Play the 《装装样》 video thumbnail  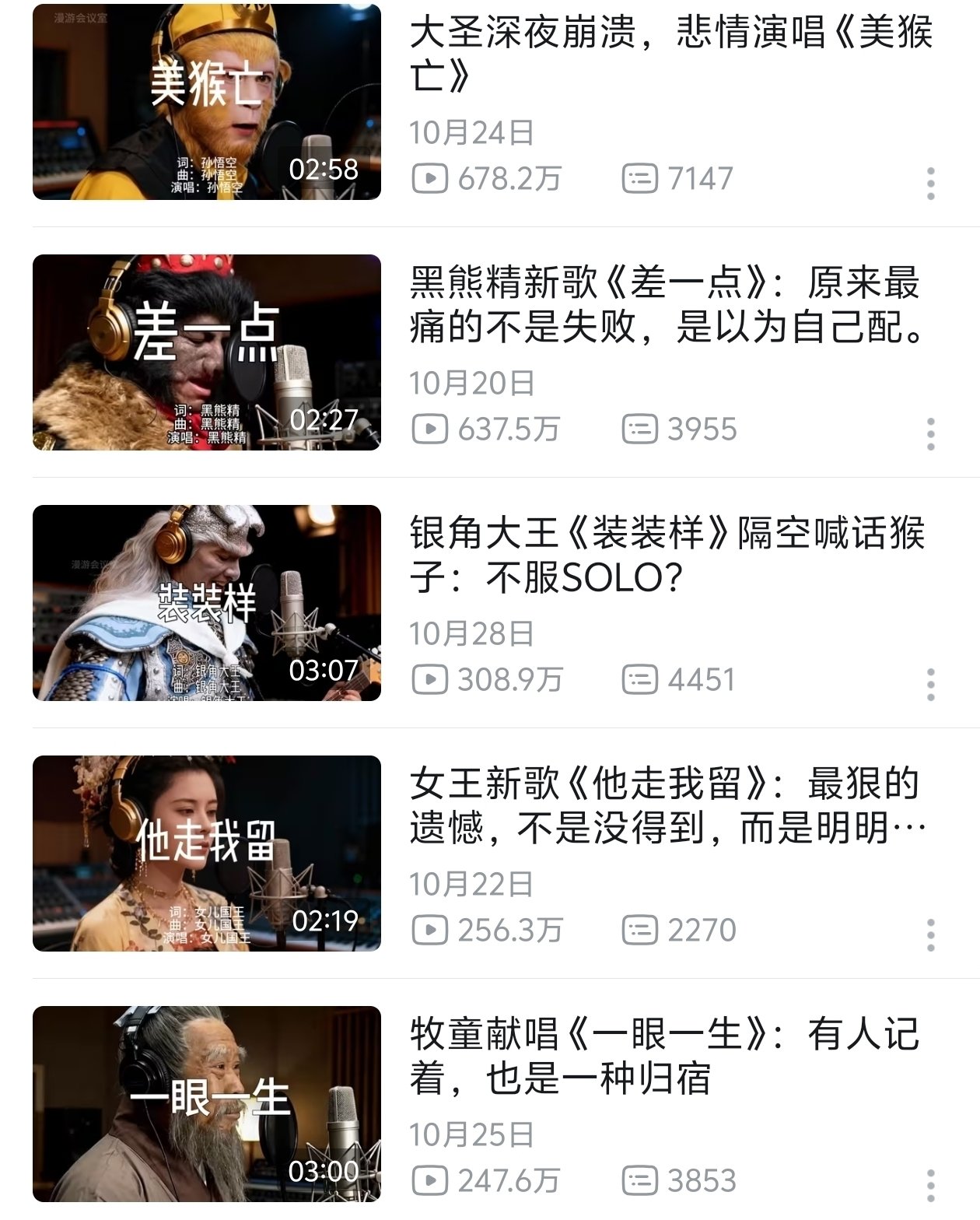pyautogui.click(x=206, y=603)
